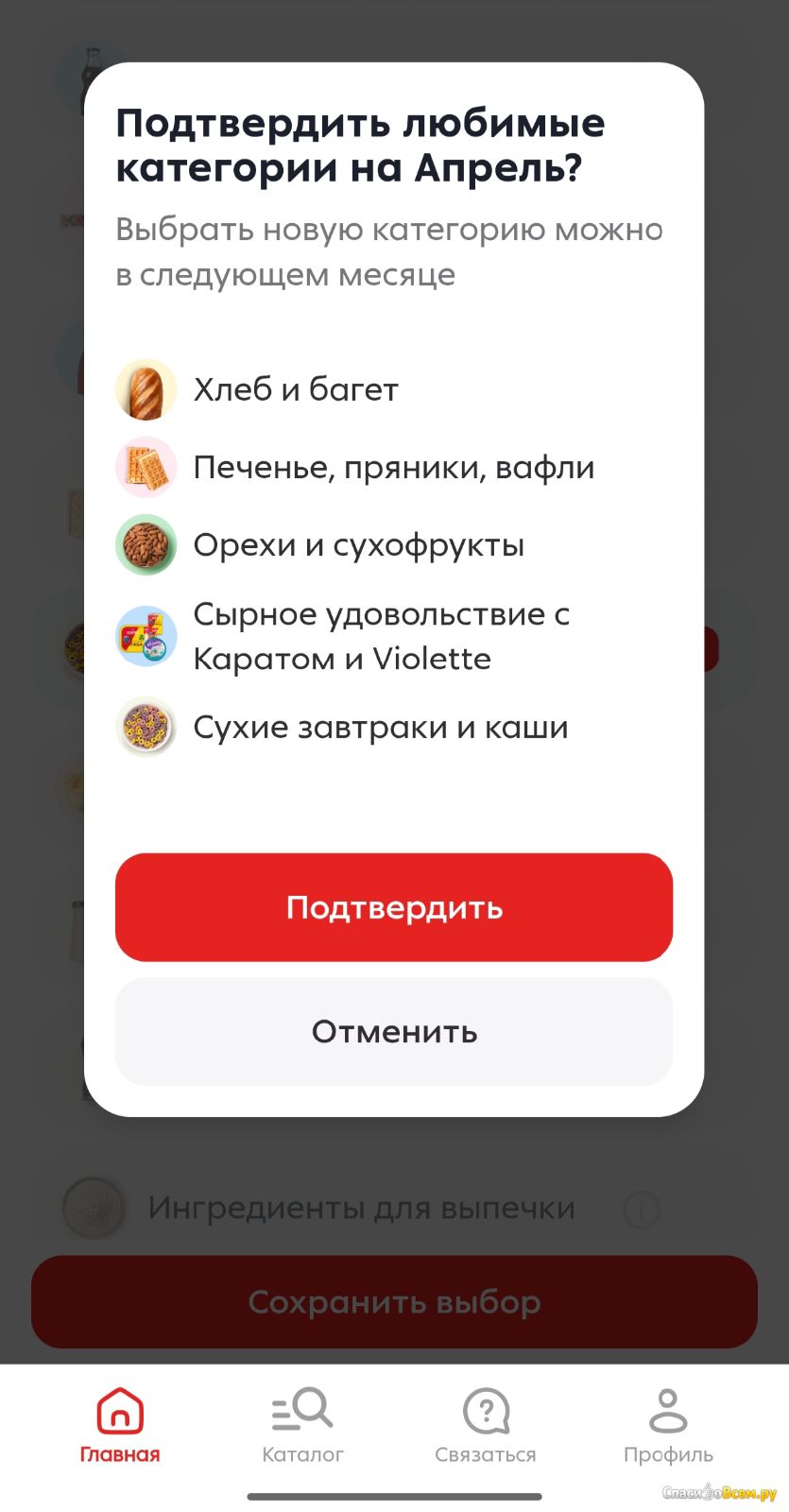Open the Каталог tab
The height and width of the screenshot is (1512, 789).
pyautogui.click(x=302, y=1426)
